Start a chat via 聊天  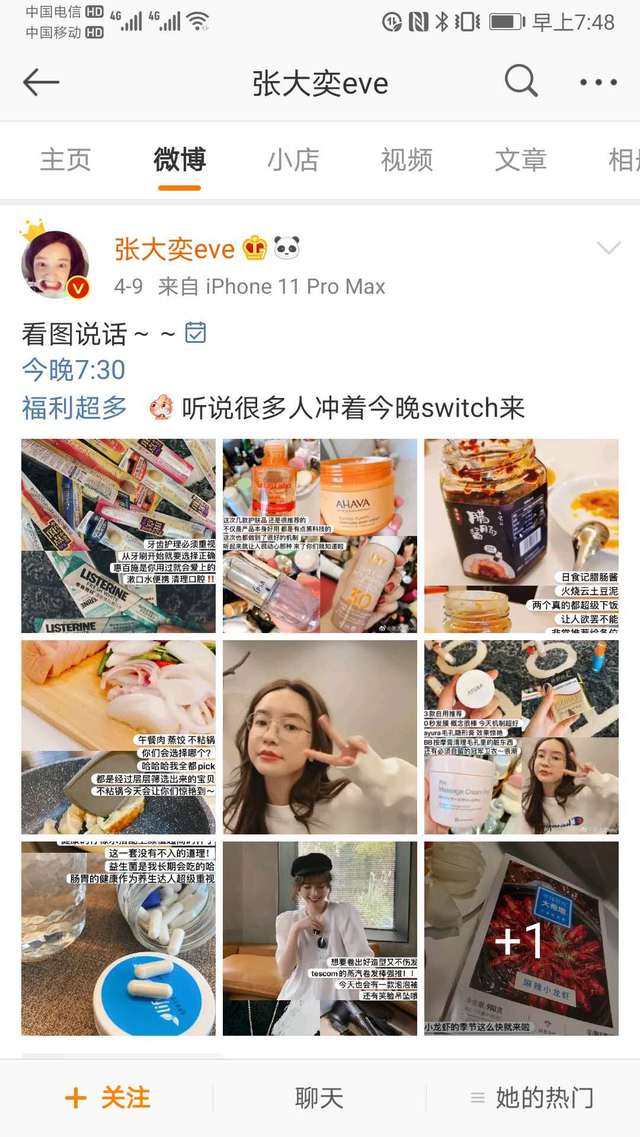click(320, 1098)
